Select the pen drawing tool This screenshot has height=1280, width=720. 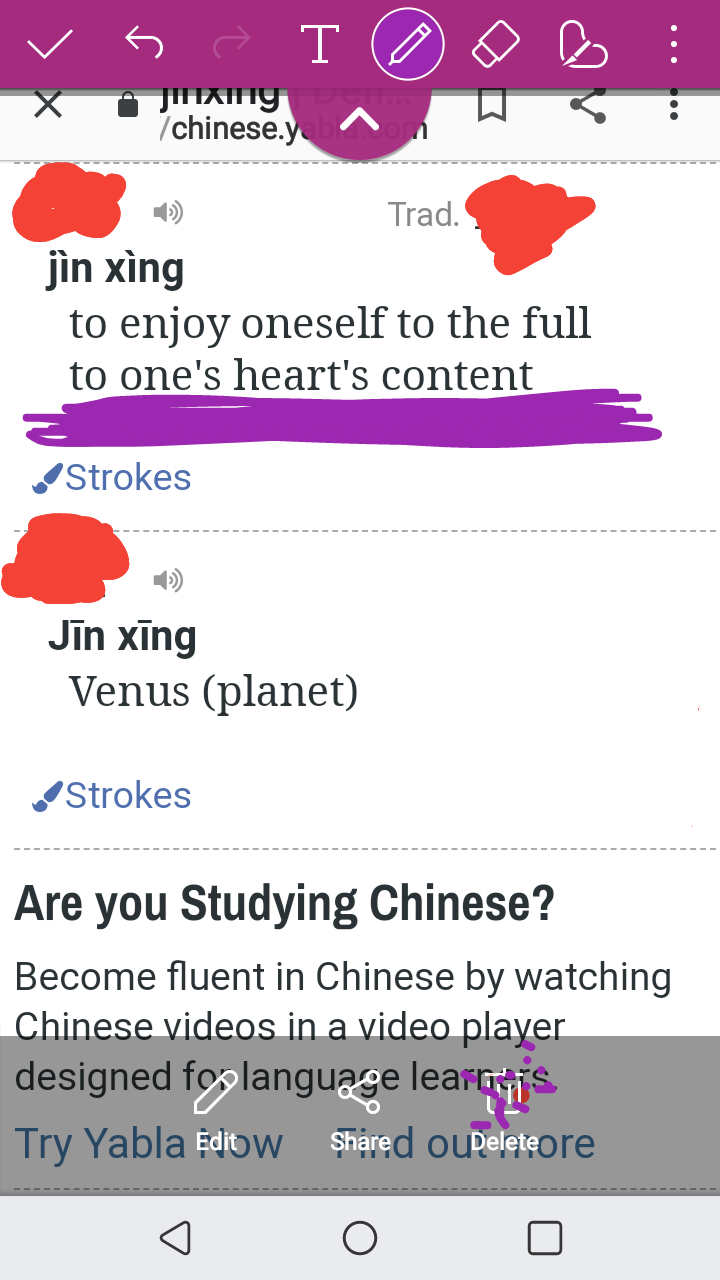tap(407, 44)
